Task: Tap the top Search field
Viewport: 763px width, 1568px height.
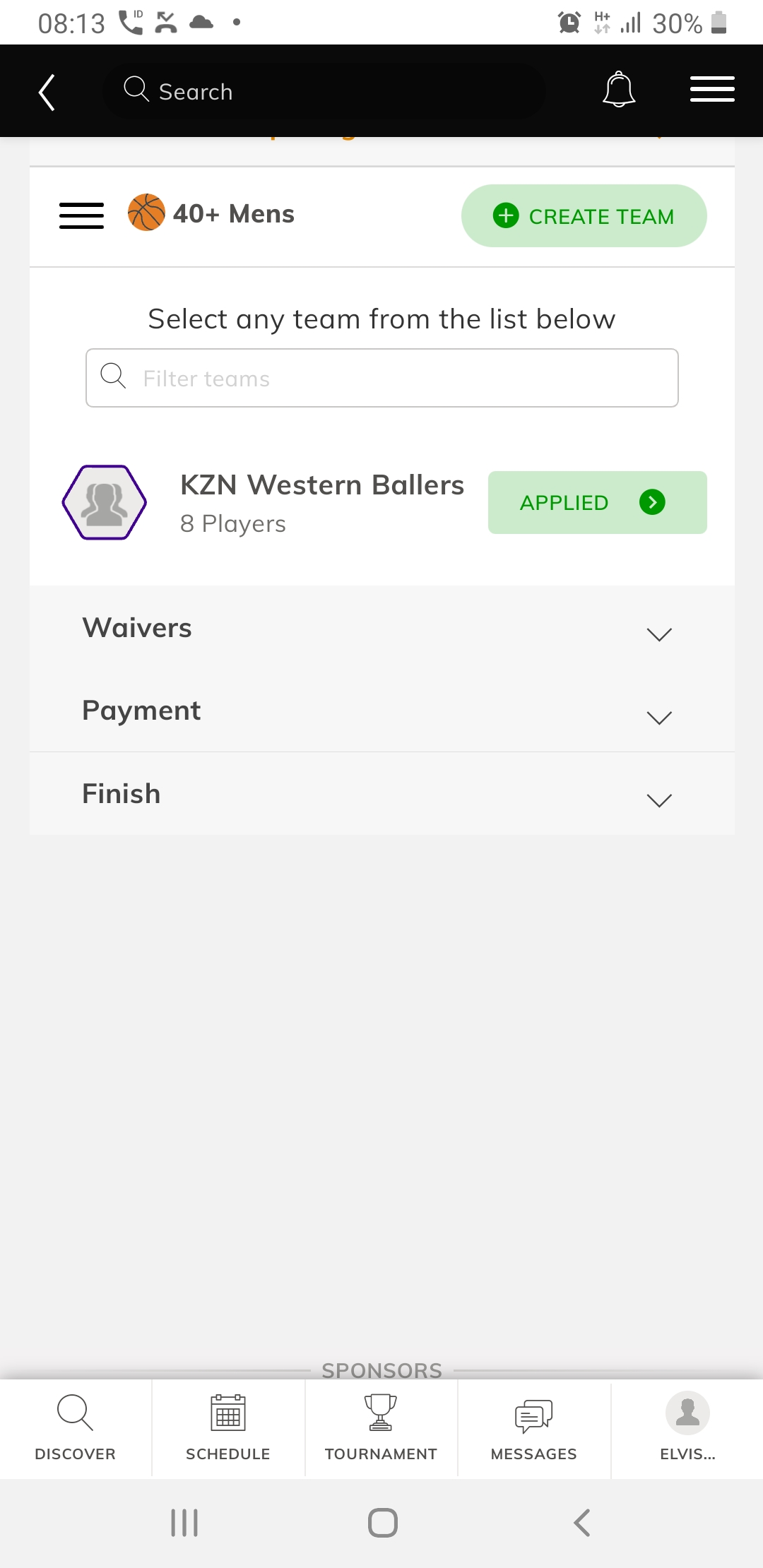Action: (x=325, y=92)
